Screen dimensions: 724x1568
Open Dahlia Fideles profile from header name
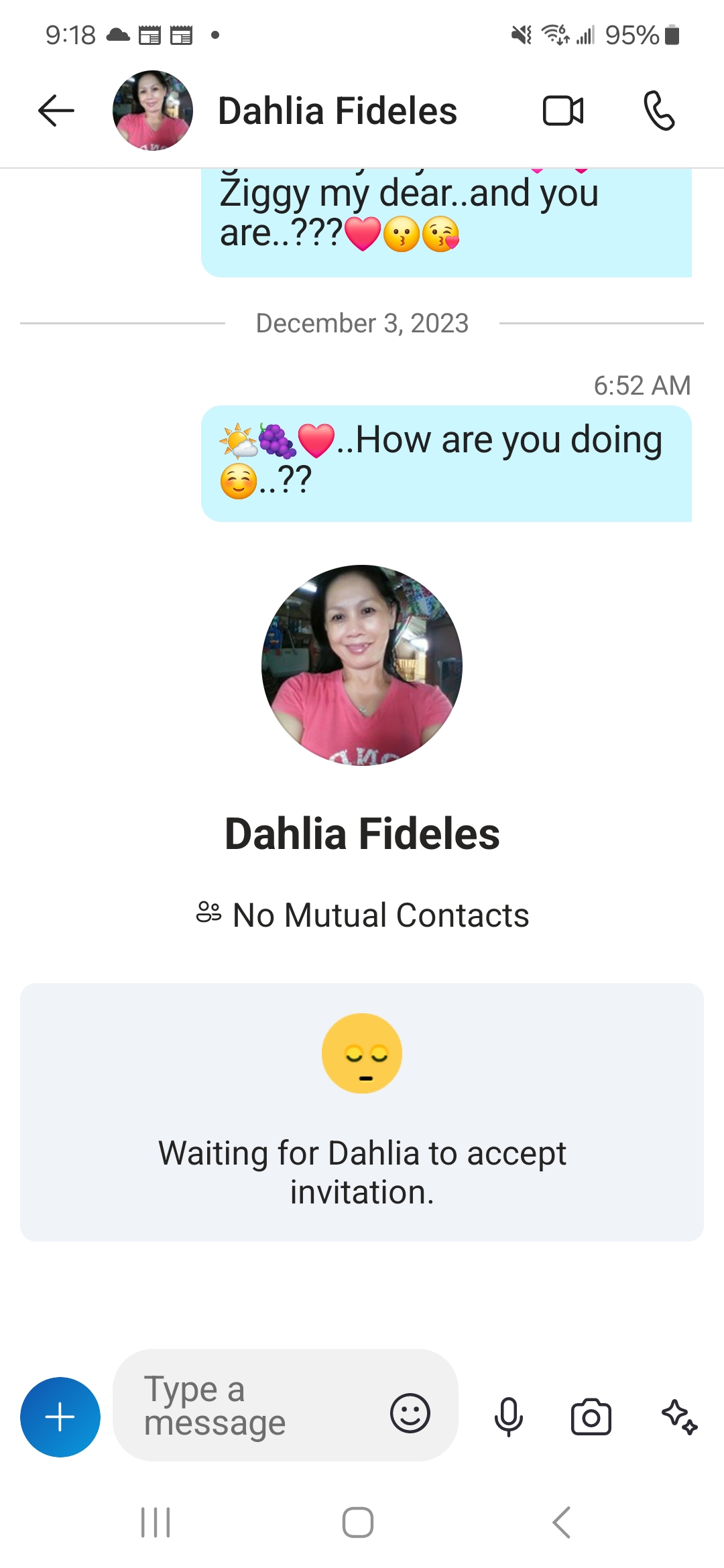[x=337, y=111]
